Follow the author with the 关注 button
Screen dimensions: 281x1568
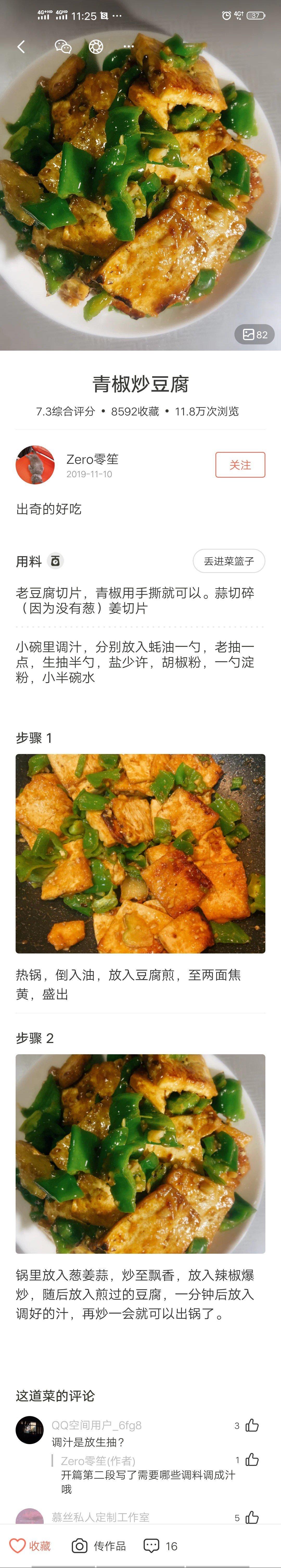tap(240, 464)
